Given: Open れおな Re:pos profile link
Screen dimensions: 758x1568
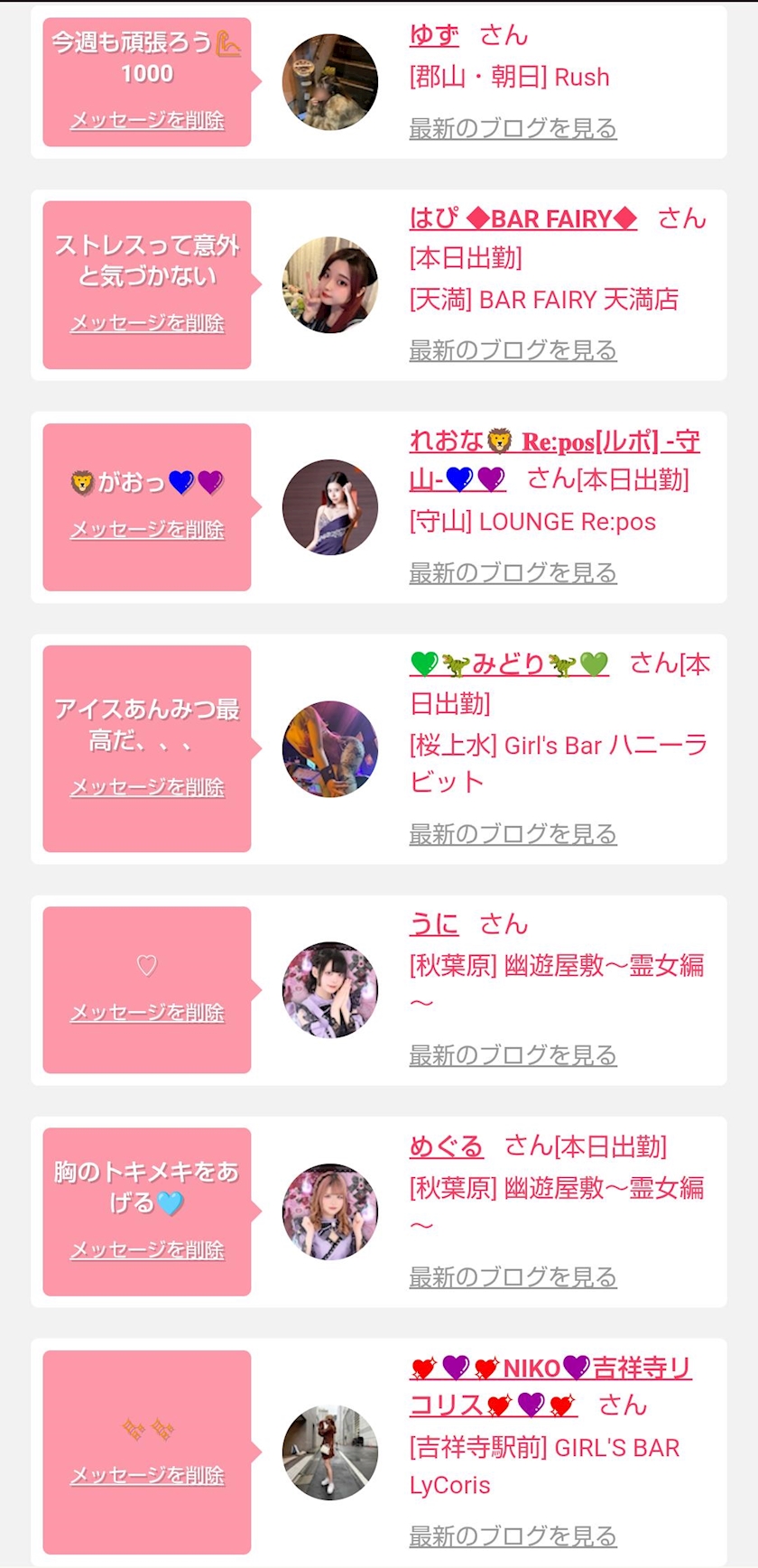Looking at the screenshot, I should [554, 459].
